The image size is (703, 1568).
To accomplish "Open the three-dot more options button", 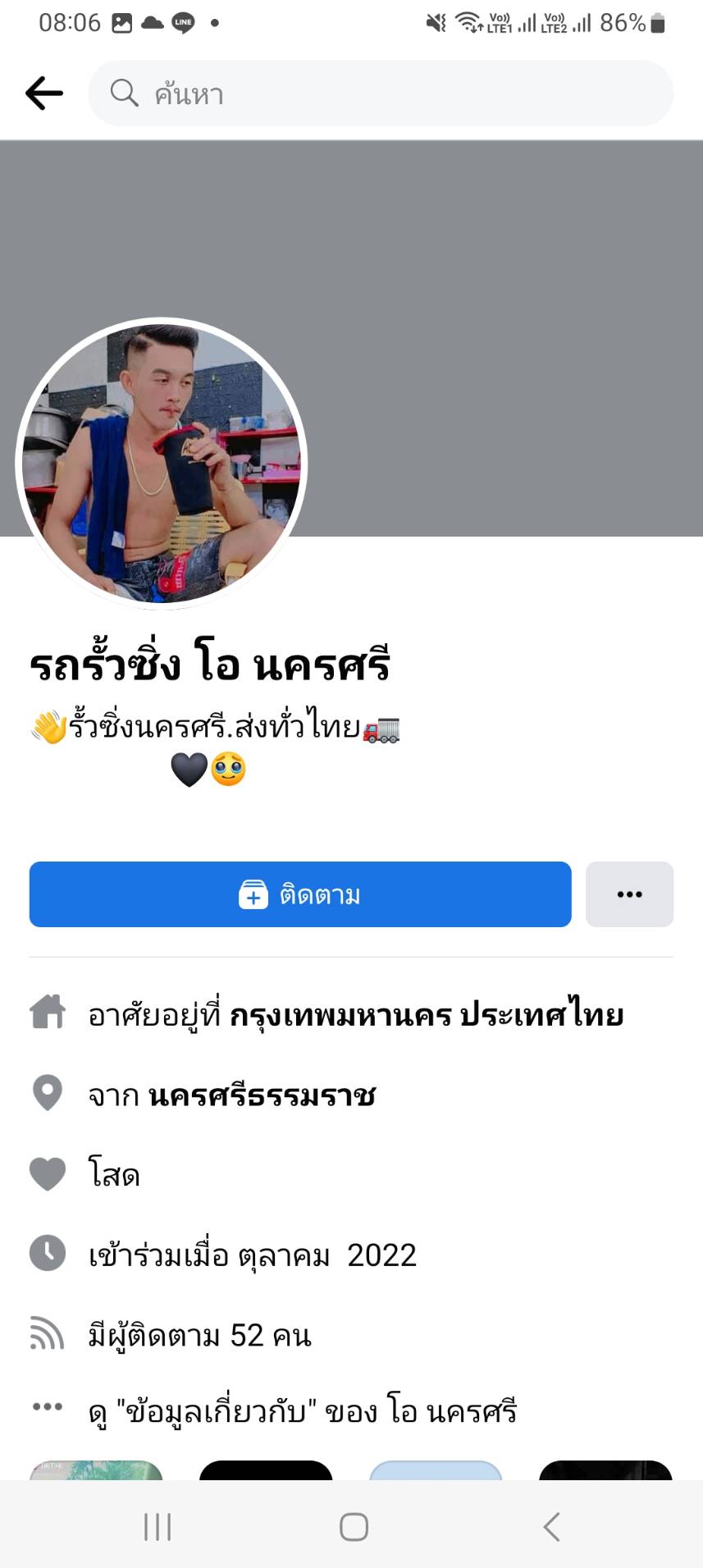I will click(629, 894).
